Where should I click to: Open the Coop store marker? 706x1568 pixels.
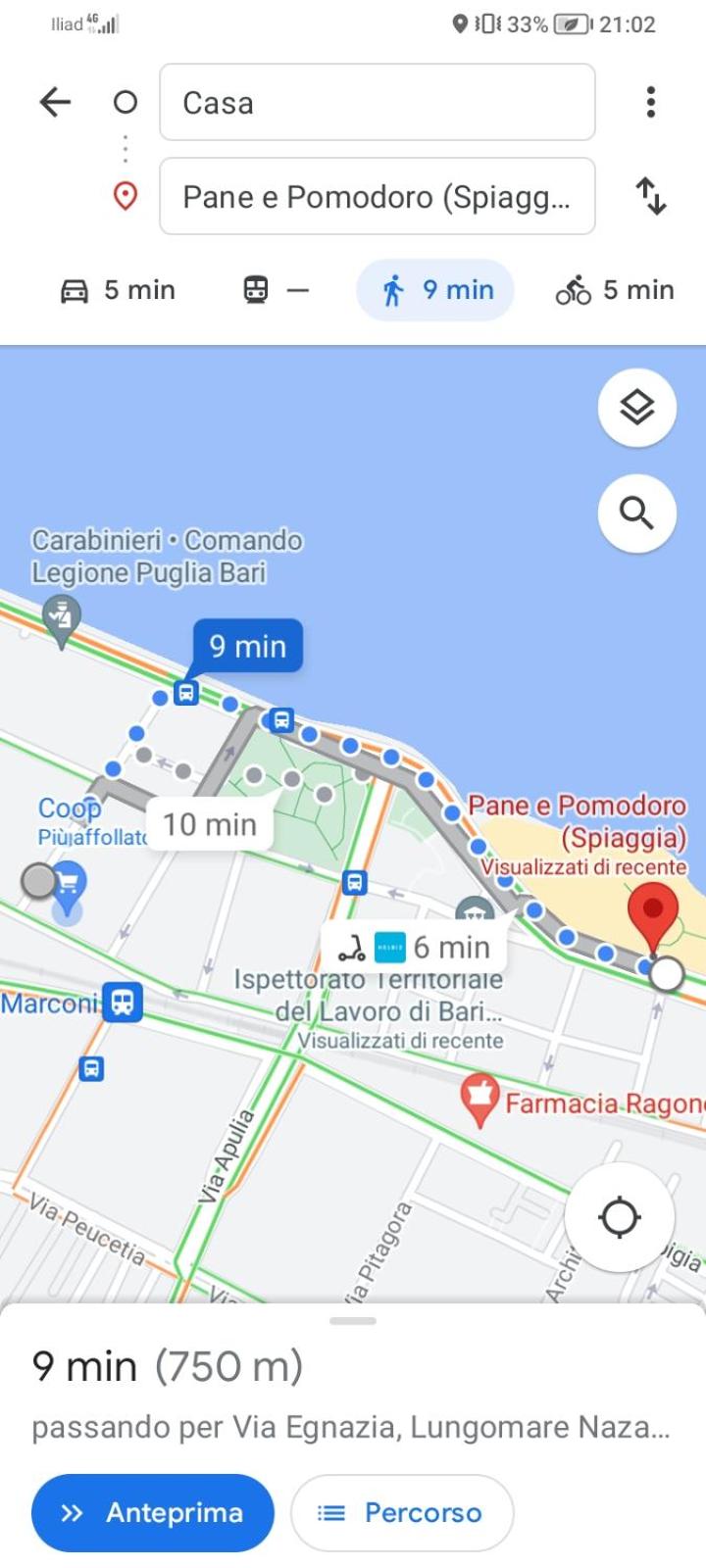click(x=67, y=887)
